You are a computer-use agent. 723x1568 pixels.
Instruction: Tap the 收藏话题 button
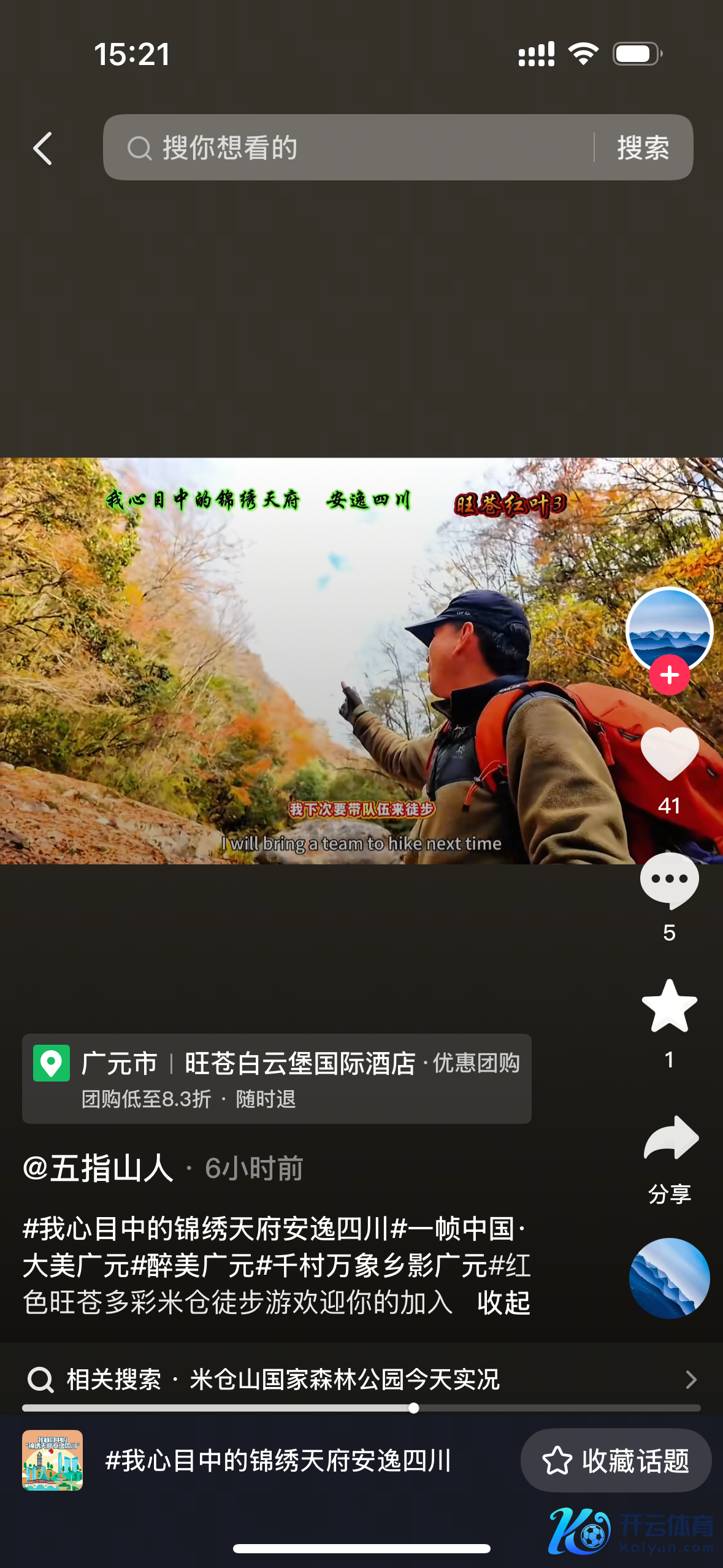click(616, 1461)
